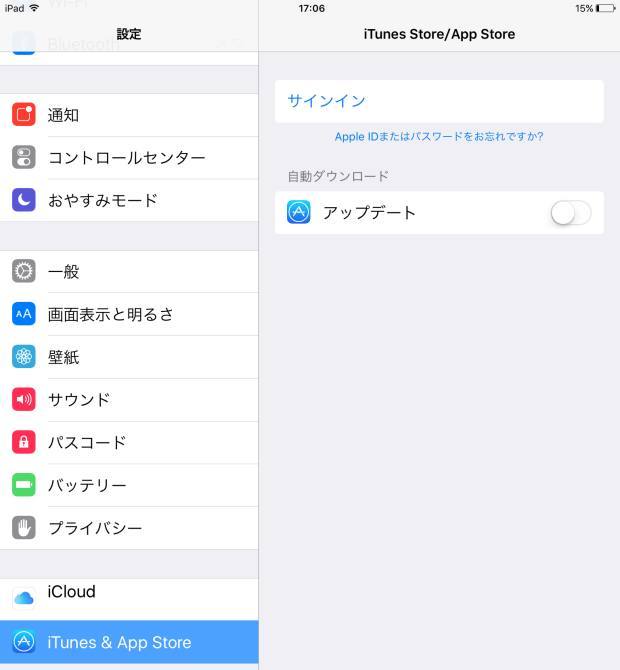
Task: Open 一般 settings
Action: 129,272
